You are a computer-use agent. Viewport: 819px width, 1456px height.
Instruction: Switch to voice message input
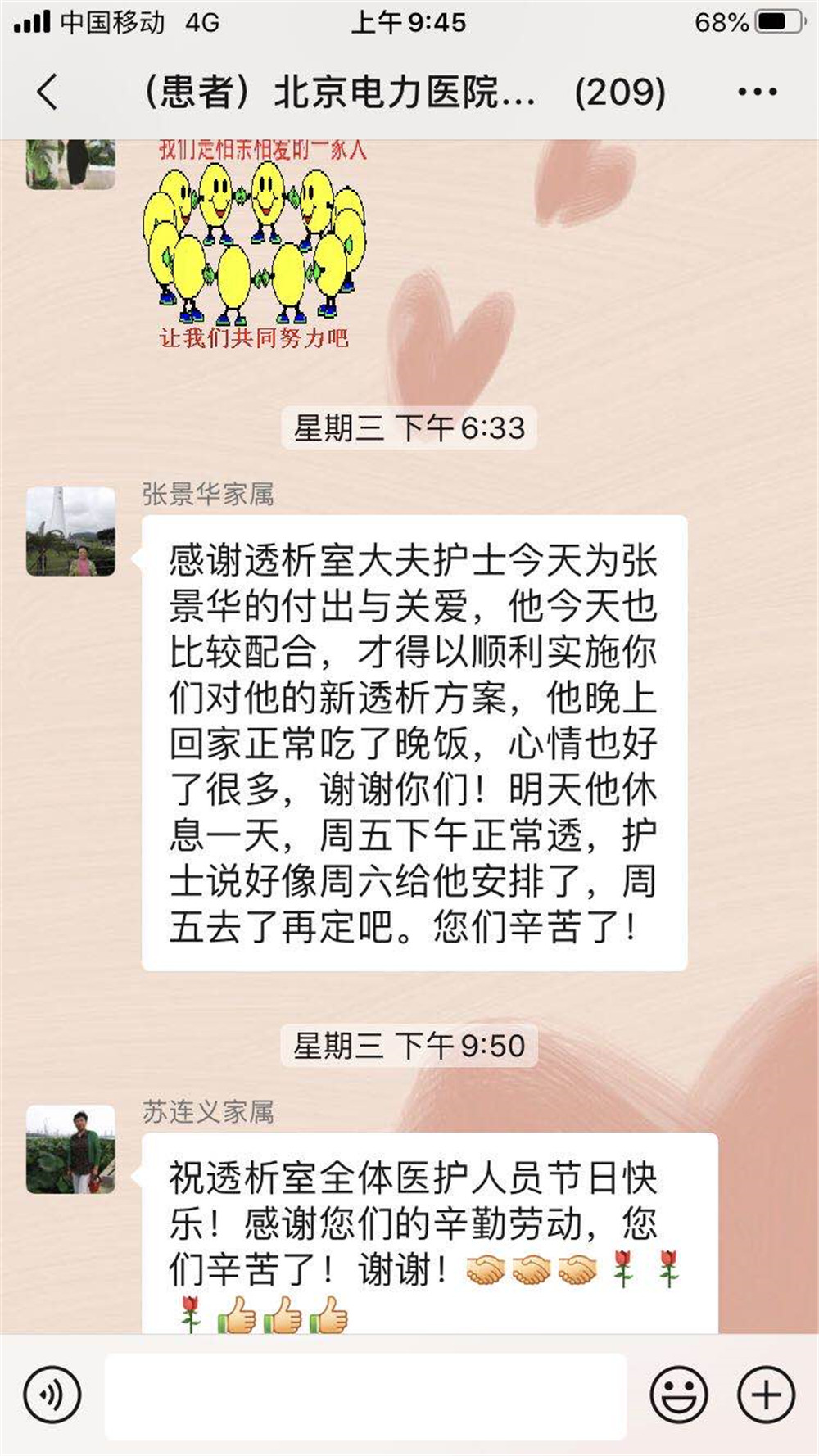point(52,1395)
